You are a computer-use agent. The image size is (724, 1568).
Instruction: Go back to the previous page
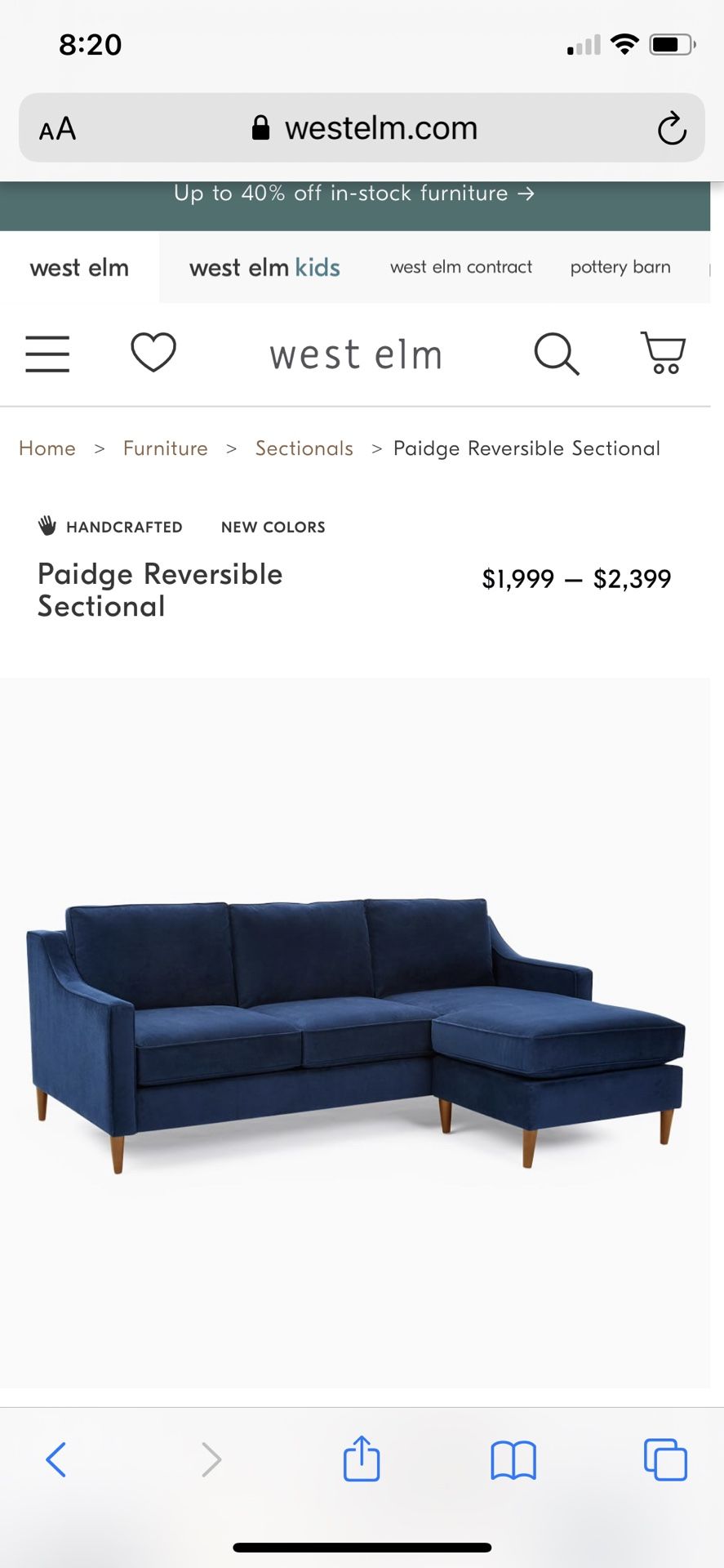[56, 1459]
